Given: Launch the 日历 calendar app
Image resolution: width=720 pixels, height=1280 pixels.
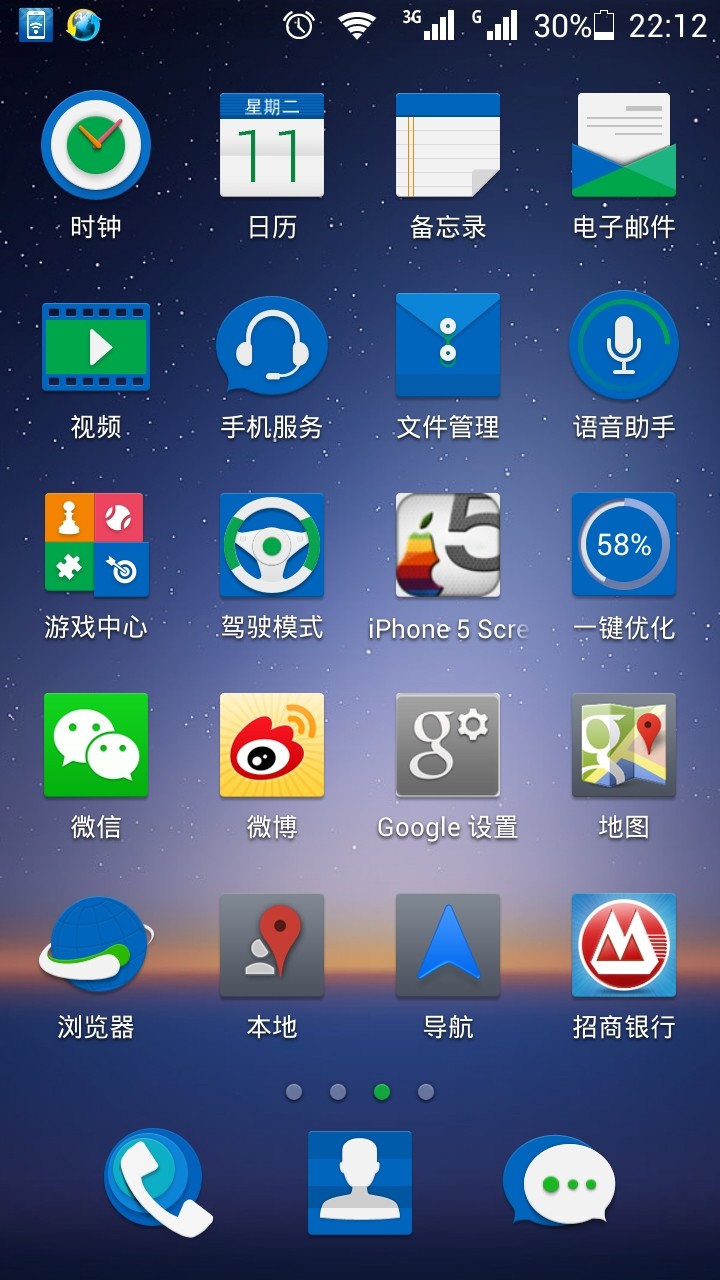Looking at the screenshot, I should [x=272, y=146].
